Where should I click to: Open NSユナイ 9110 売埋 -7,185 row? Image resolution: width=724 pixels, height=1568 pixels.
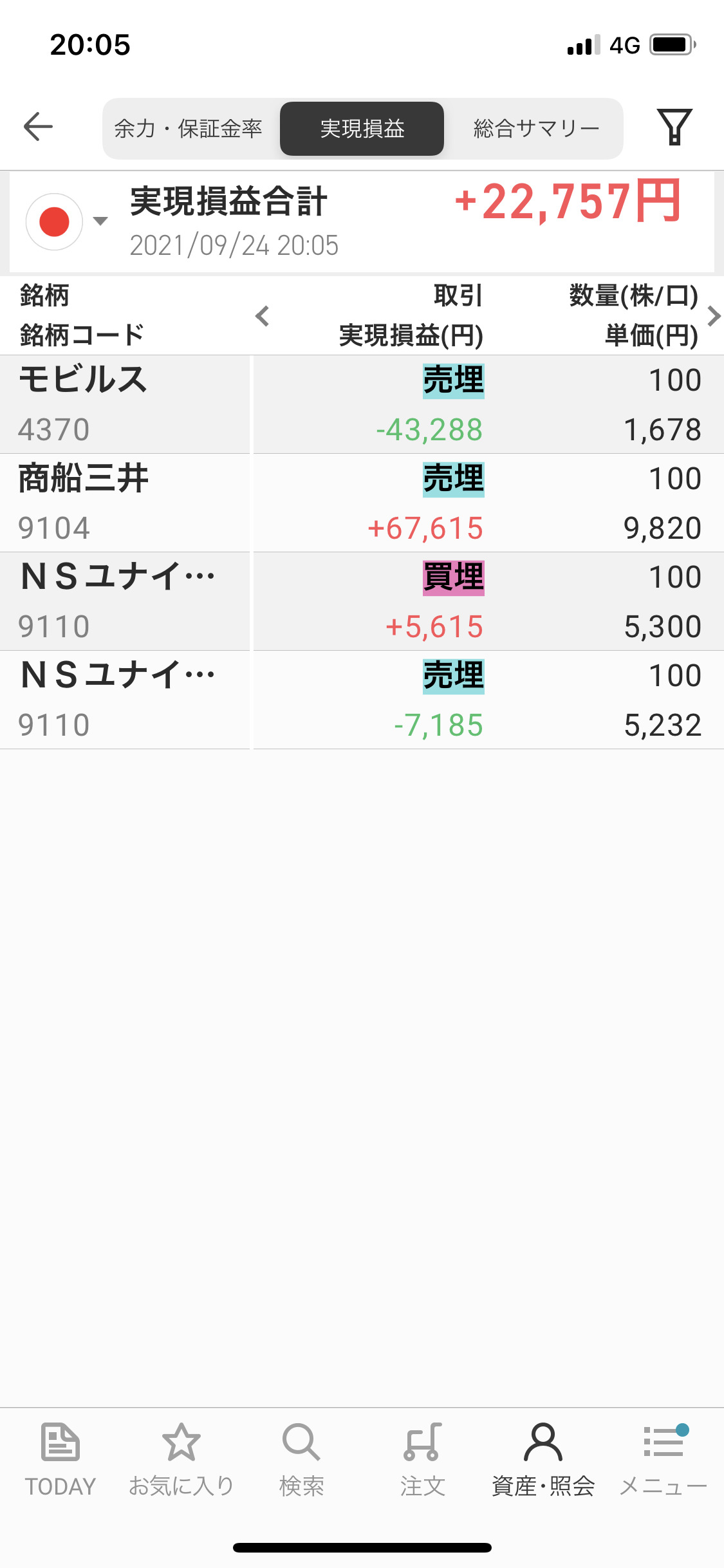click(x=362, y=700)
